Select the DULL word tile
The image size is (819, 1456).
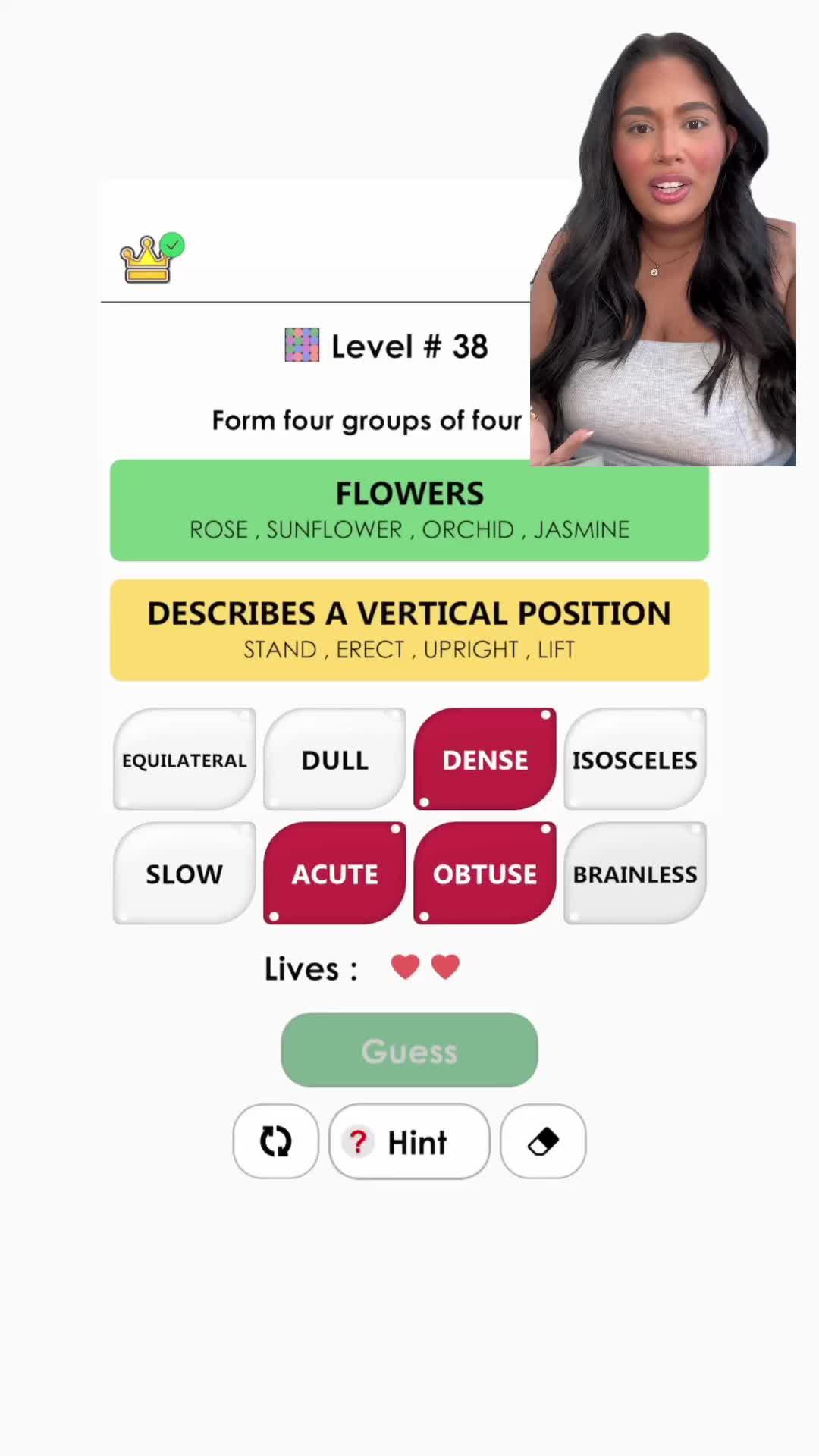point(334,759)
